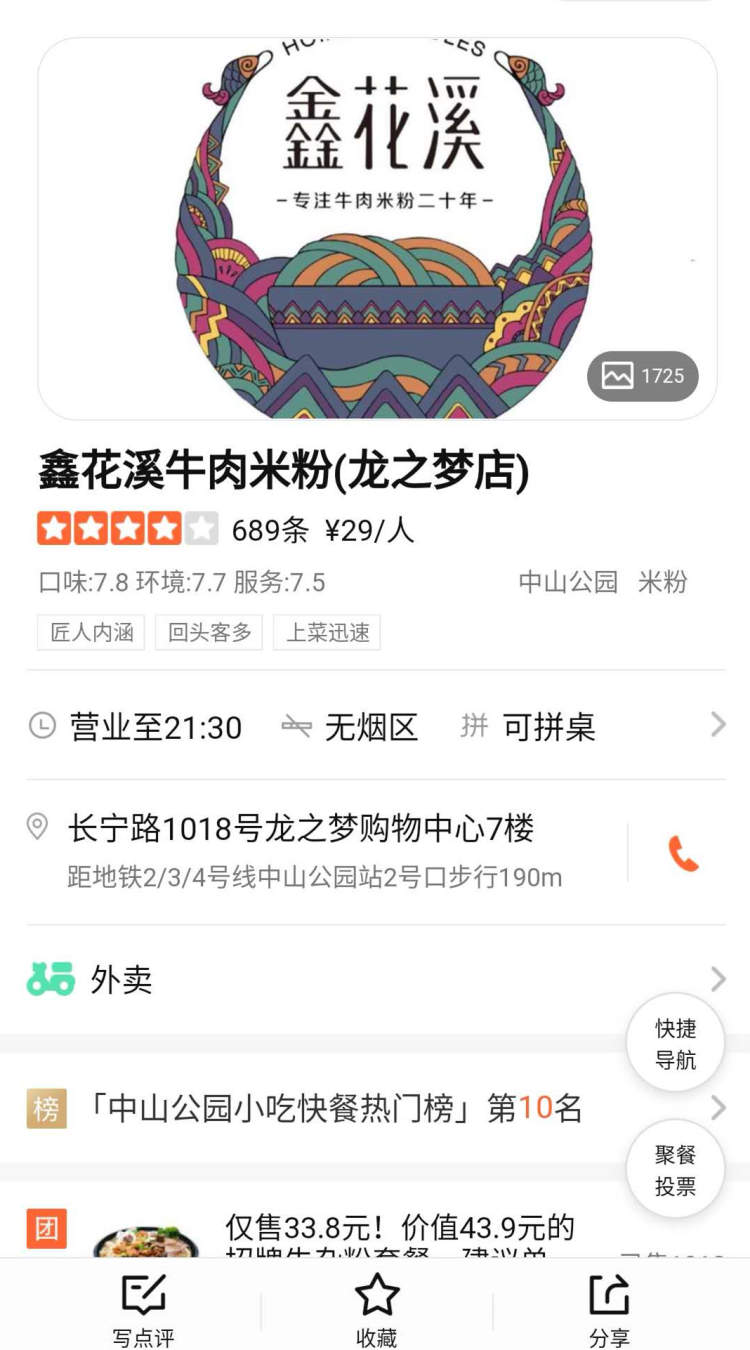Select the 上菜迅速 tag
750x1350 pixels.
click(327, 633)
